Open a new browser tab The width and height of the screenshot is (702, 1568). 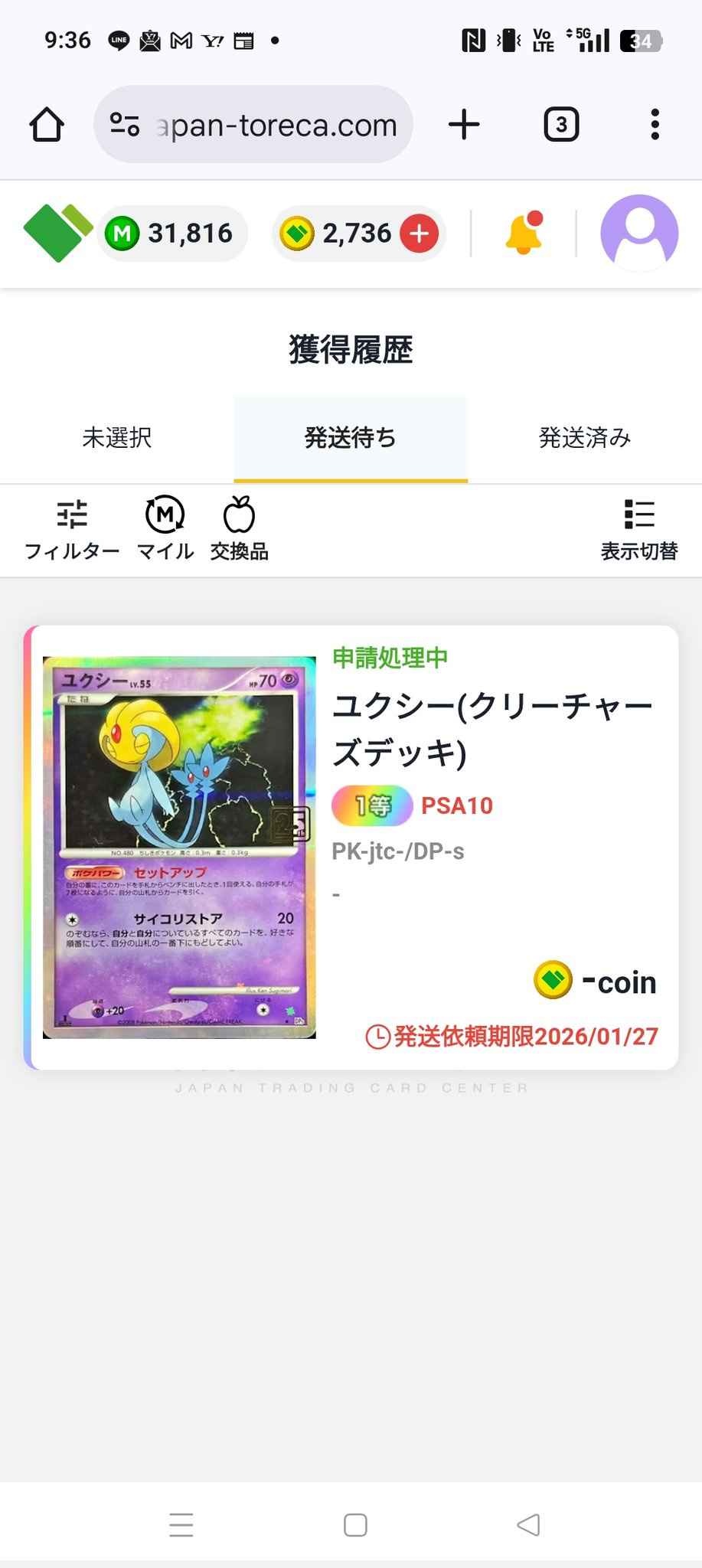pos(464,125)
